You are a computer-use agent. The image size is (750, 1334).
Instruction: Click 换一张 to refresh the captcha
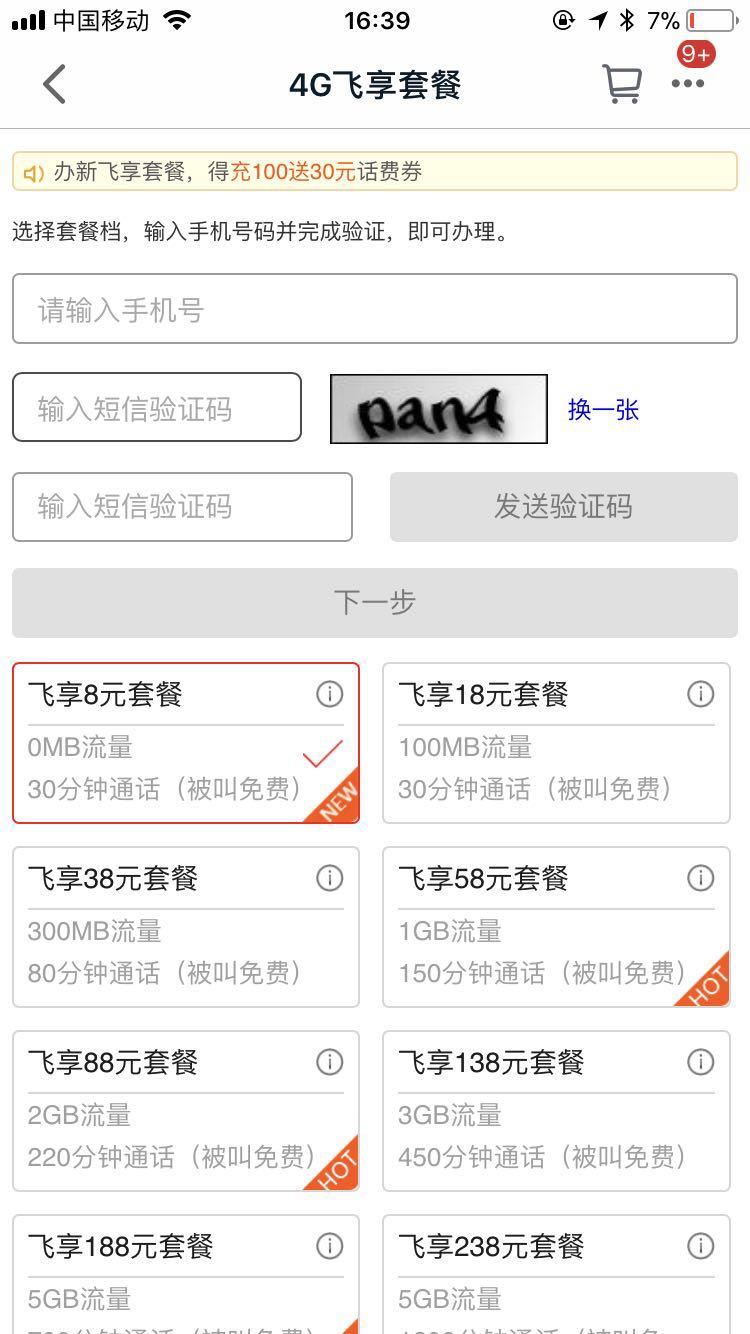[602, 408]
